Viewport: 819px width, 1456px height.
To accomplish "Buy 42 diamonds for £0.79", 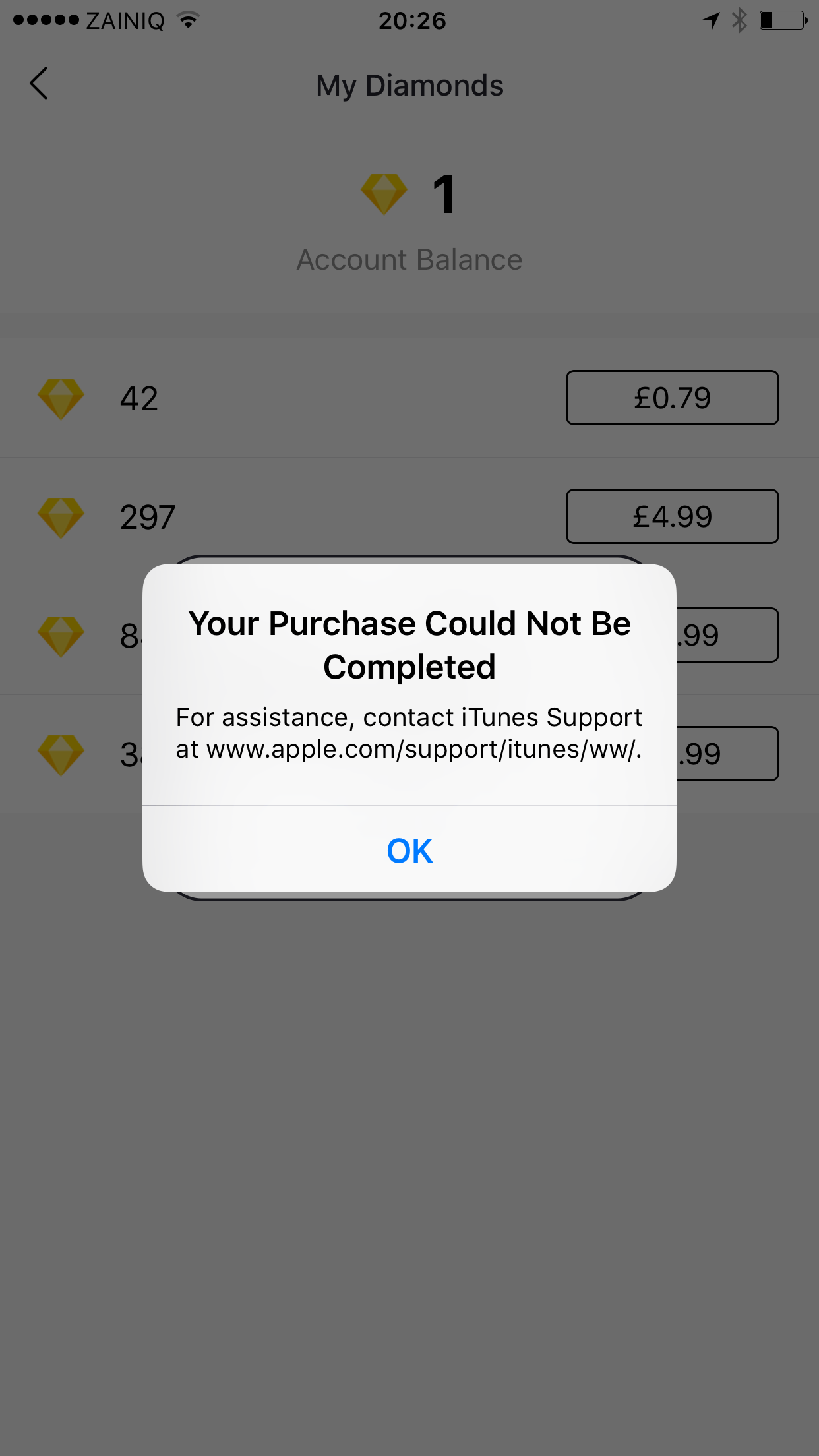I will (672, 398).
